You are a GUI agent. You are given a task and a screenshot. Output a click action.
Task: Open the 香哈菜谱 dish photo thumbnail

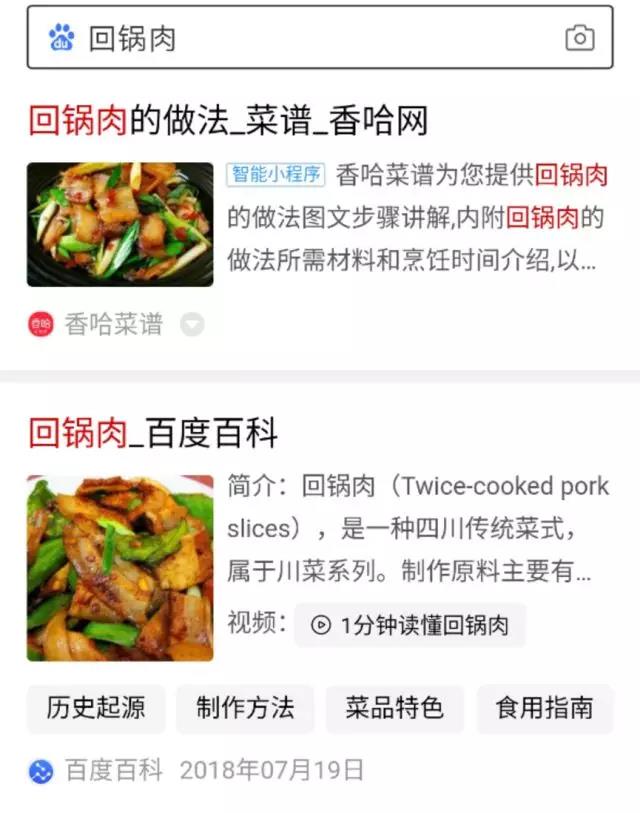coord(120,224)
